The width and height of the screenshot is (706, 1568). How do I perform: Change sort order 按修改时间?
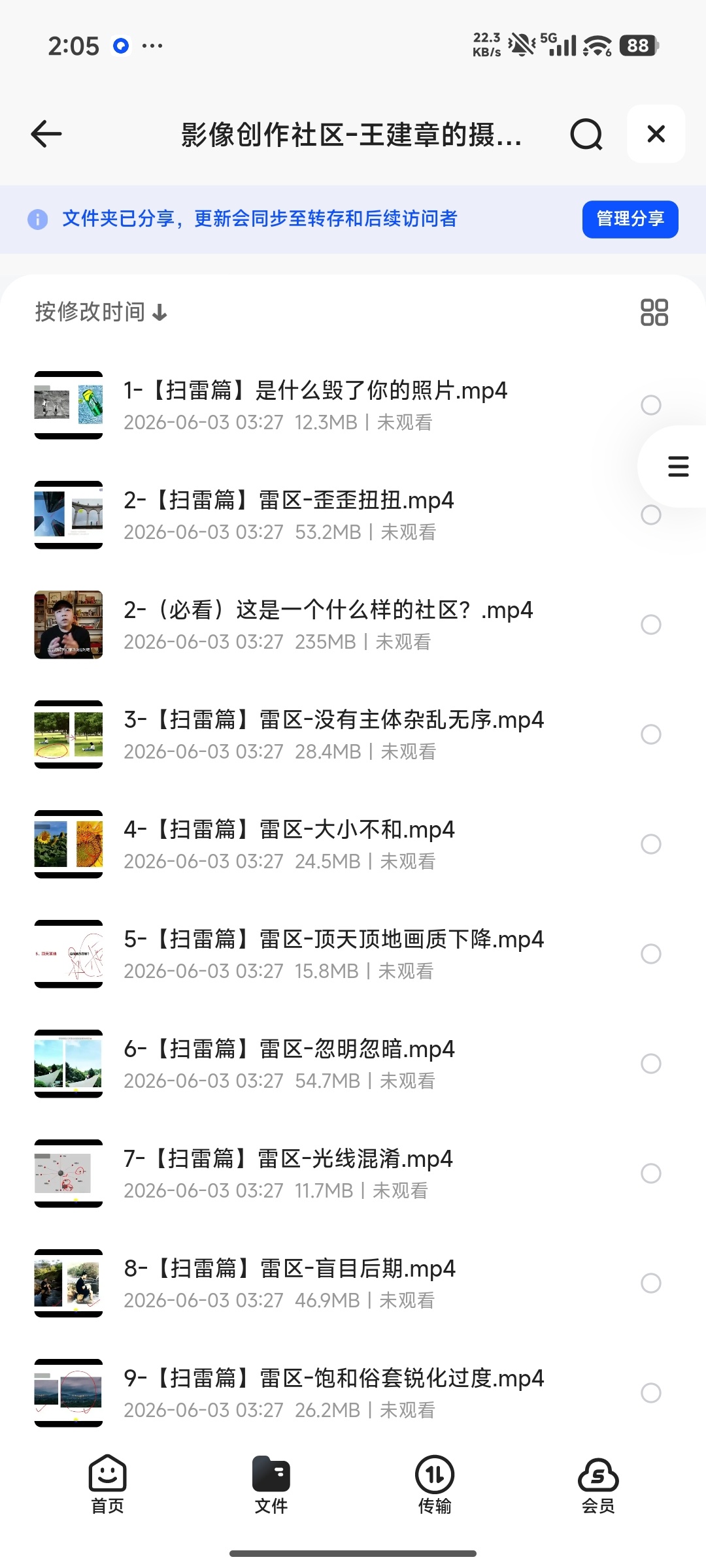(101, 312)
